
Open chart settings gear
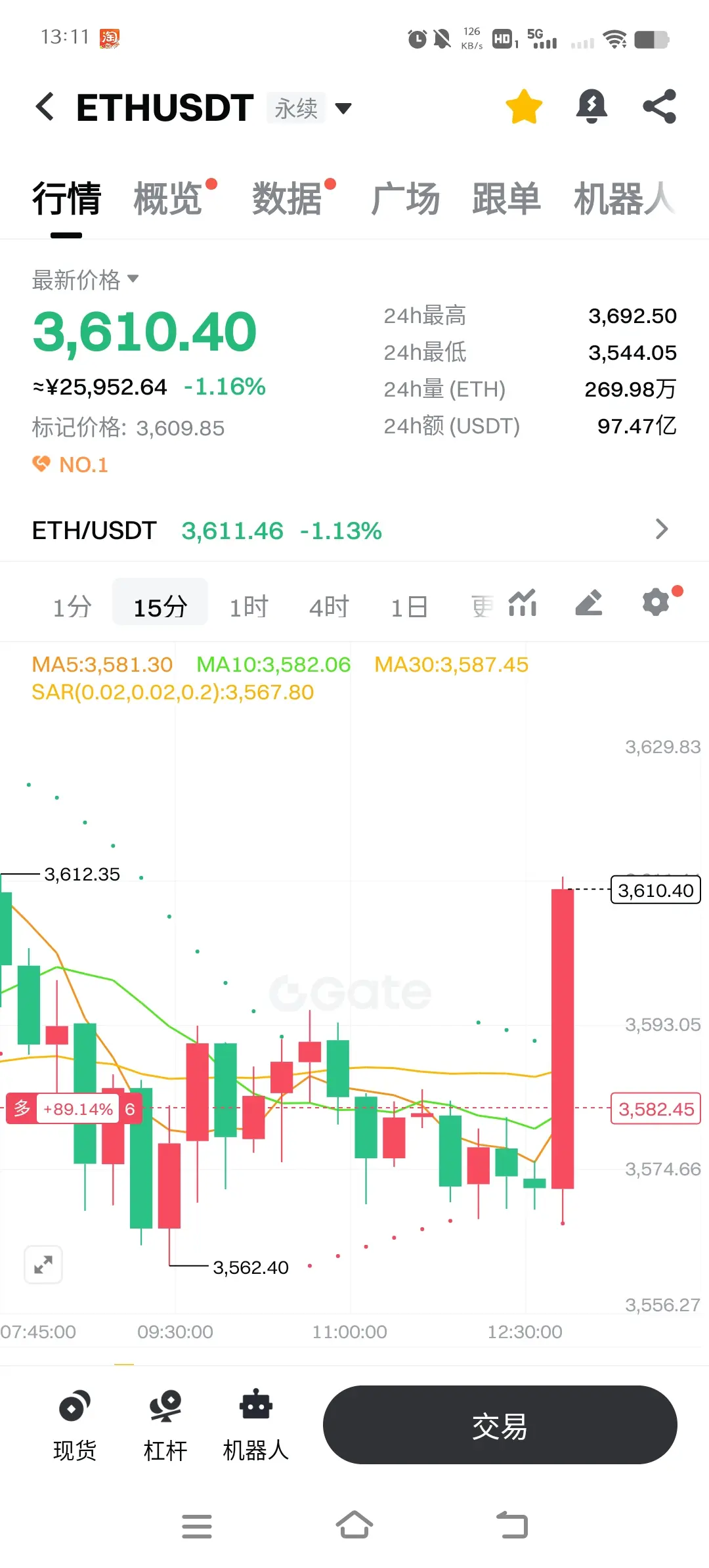tap(655, 602)
